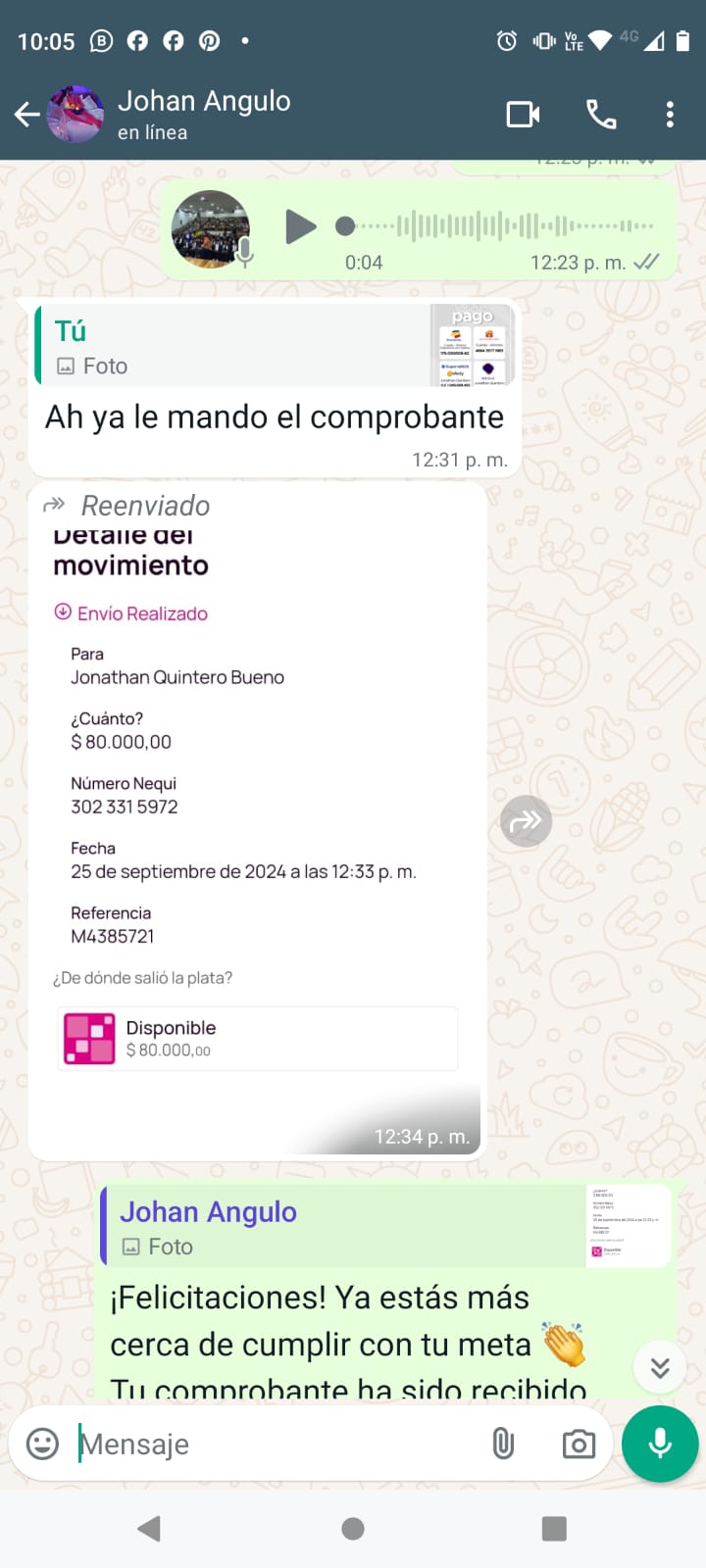
Task: Jump to quoted Foto from Johan Angulo
Action: [387, 1227]
